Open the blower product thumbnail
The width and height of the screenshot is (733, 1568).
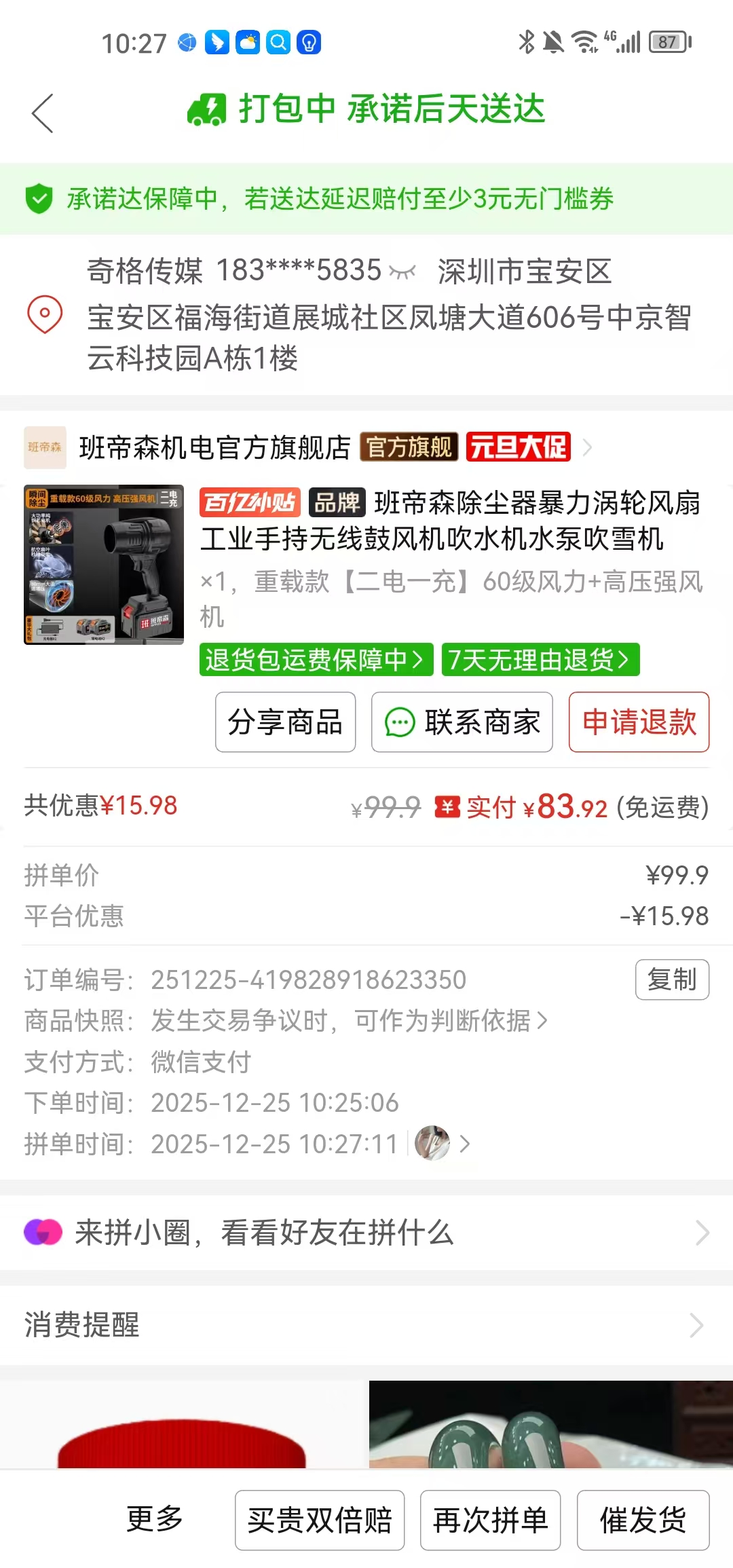(x=104, y=564)
